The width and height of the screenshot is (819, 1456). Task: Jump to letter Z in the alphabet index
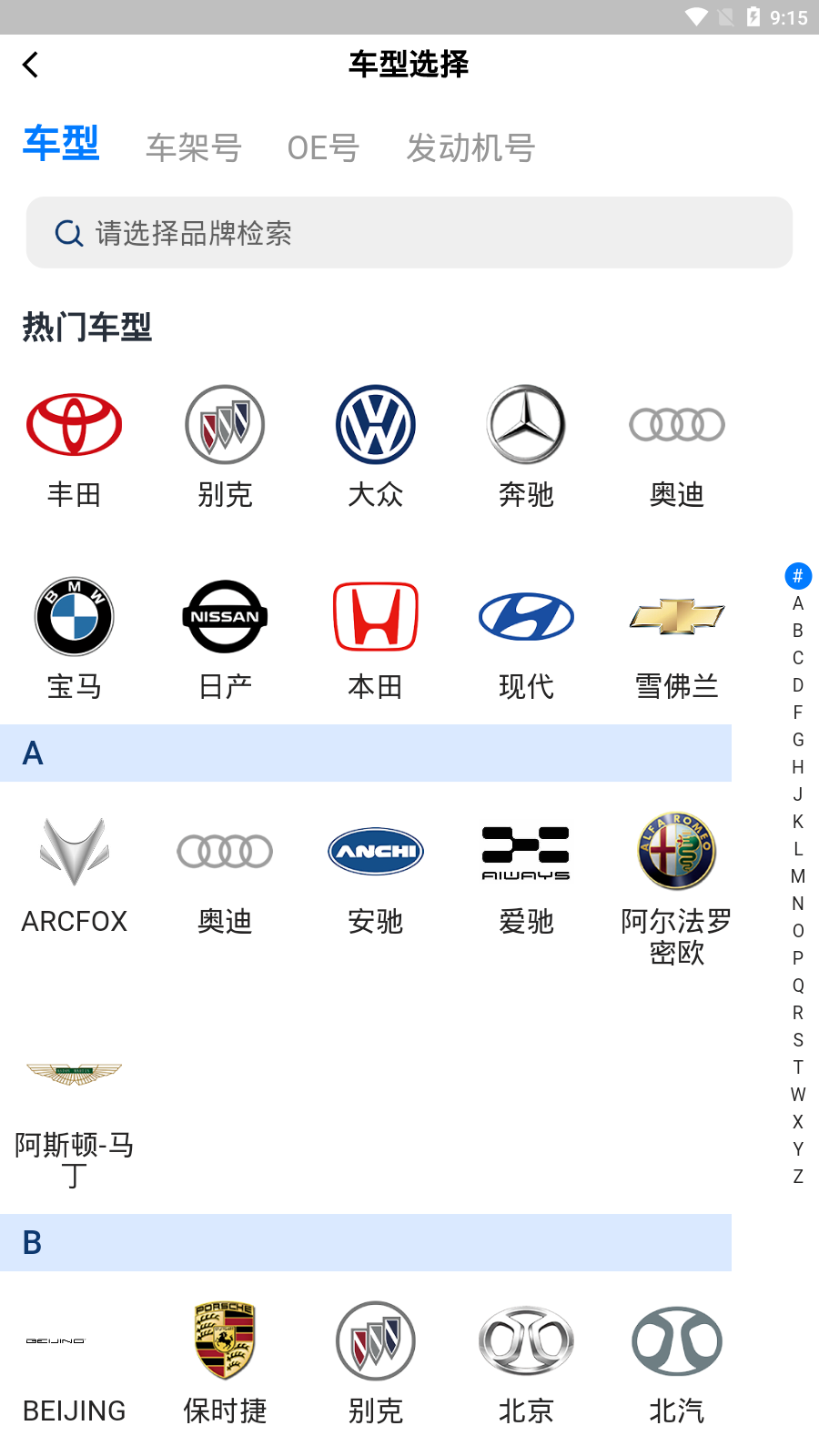pos(798,1176)
